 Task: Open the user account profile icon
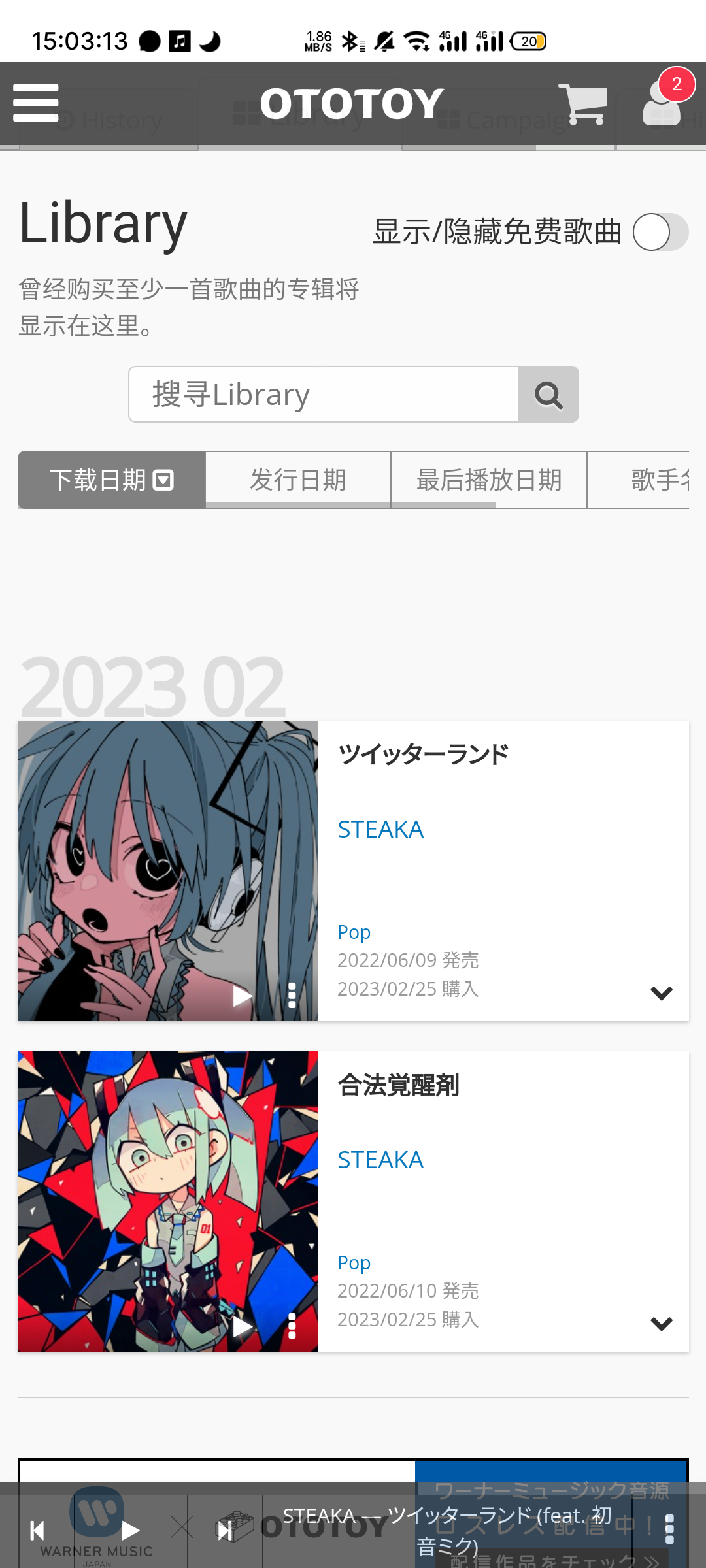pos(662,103)
